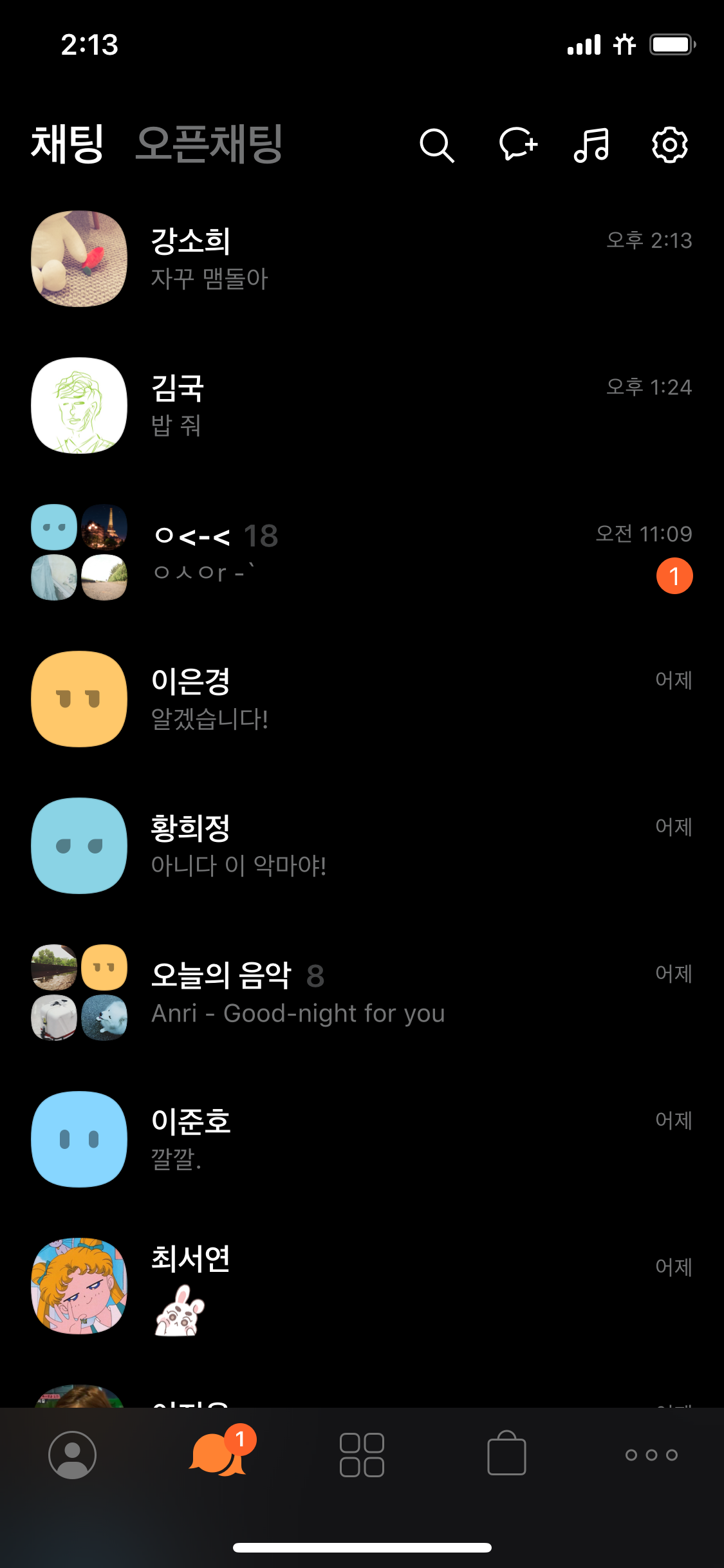Tap the unread badge on the group chat
724x1568 pixels.
[675, 575]
